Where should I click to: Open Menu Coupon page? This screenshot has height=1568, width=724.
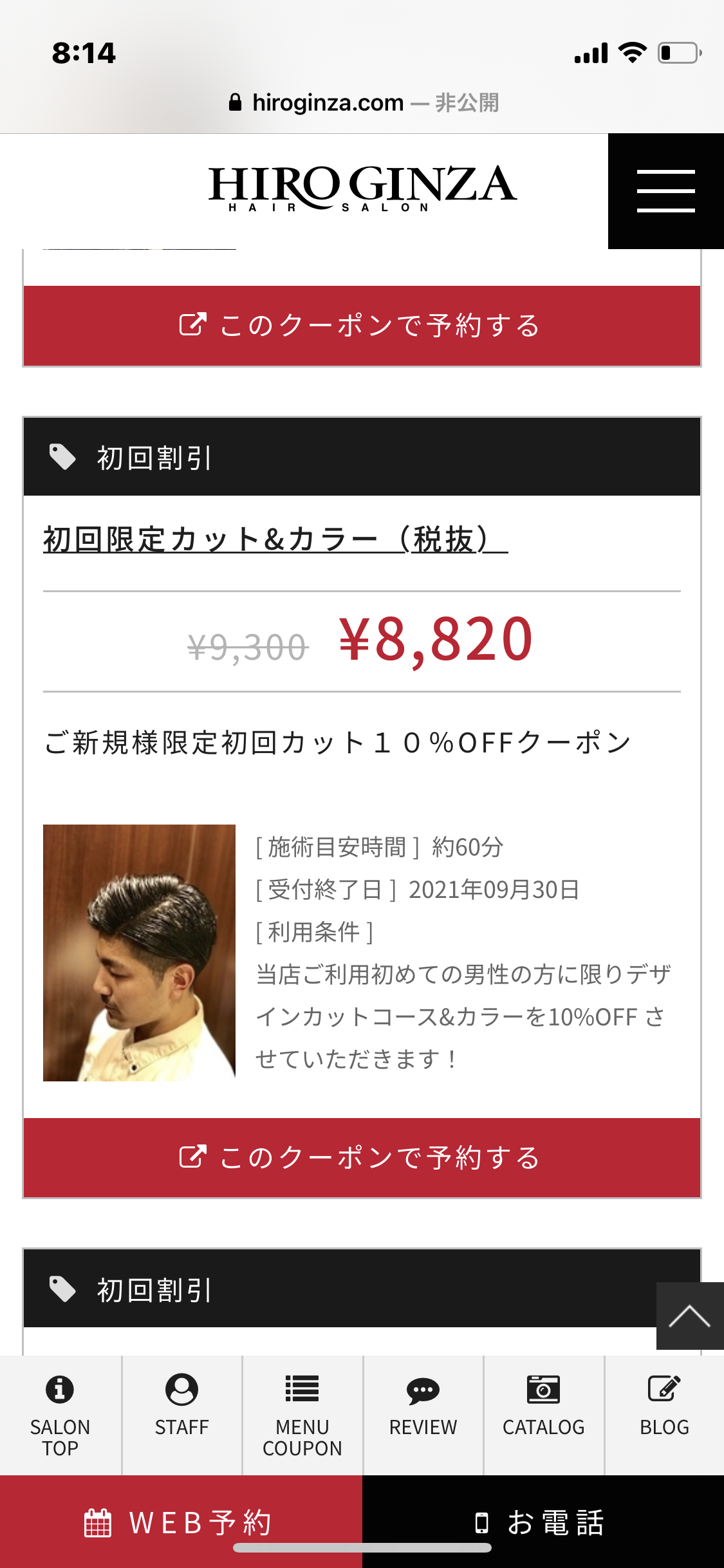(302, 1415)
